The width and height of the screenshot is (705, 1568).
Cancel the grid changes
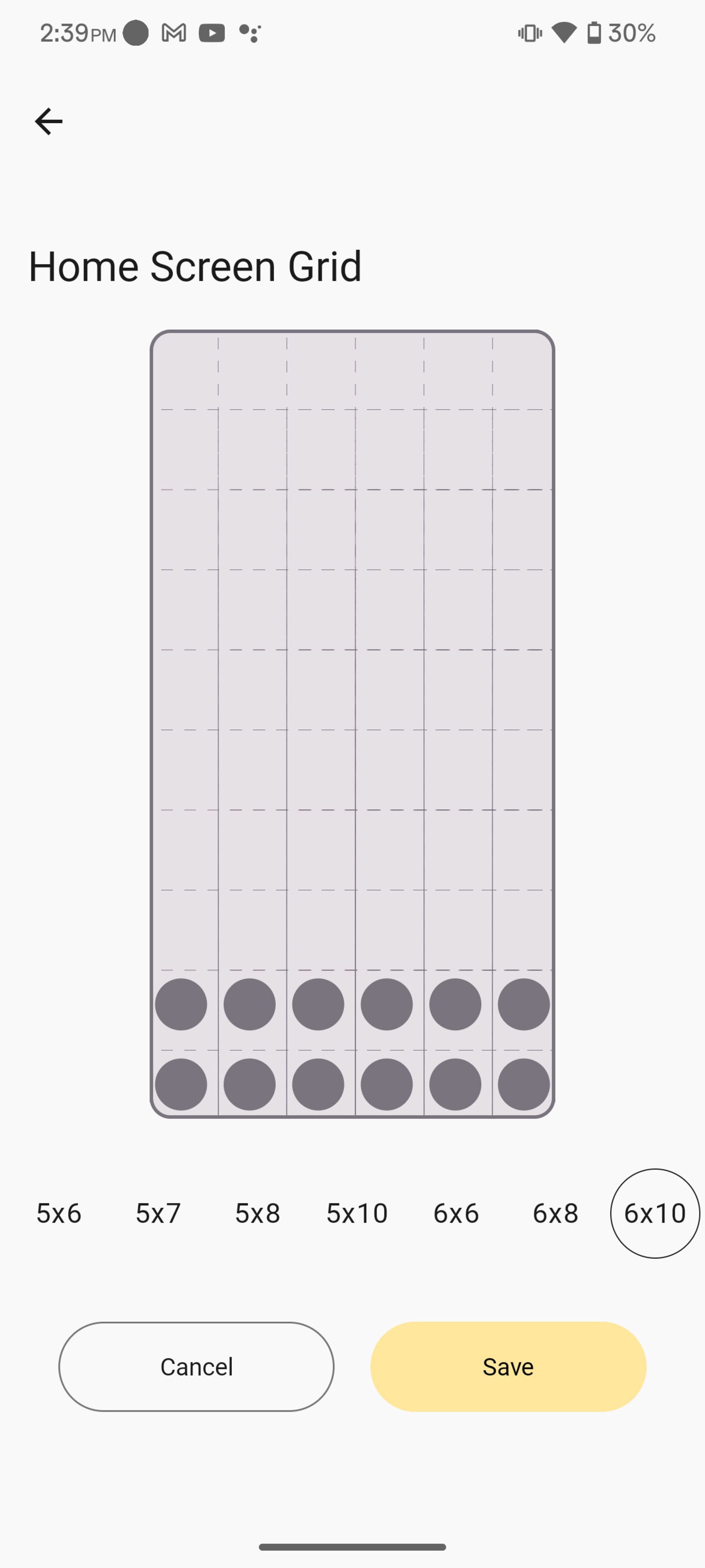(196, 1367)
